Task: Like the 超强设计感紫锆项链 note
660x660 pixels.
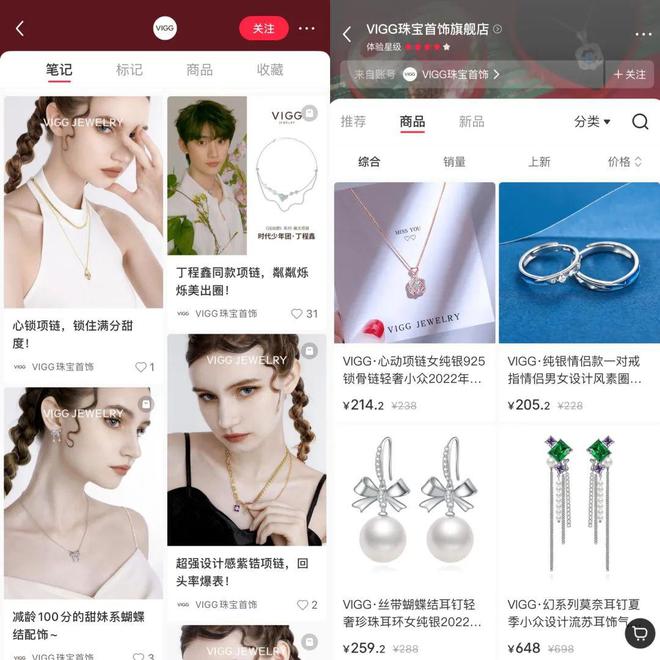Action: click(x=305, y=605)
